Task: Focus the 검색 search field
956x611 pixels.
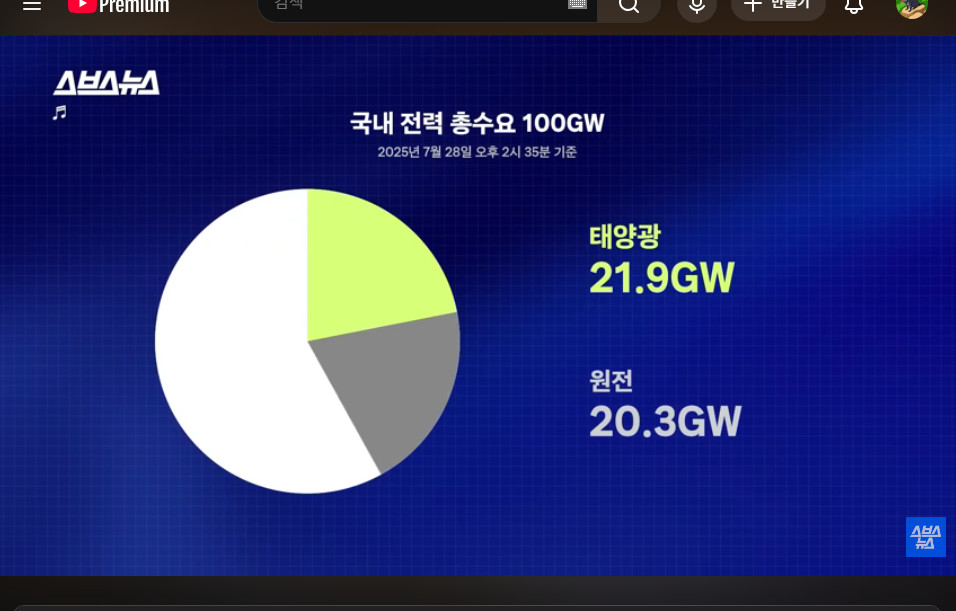Action: click(410, 5)
